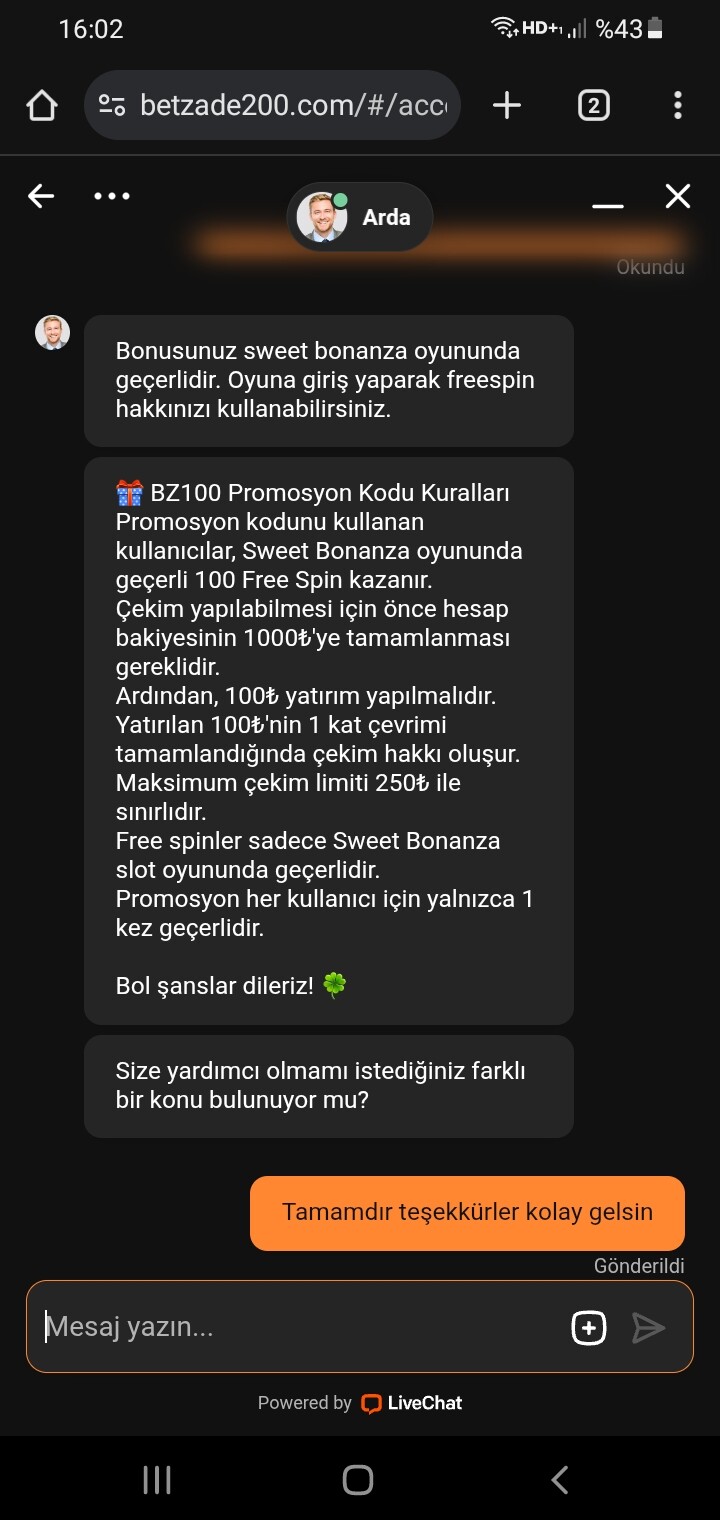Screen dimensions: 720x1520
Task: Tap the browser home button
Action: pos(42,105)
